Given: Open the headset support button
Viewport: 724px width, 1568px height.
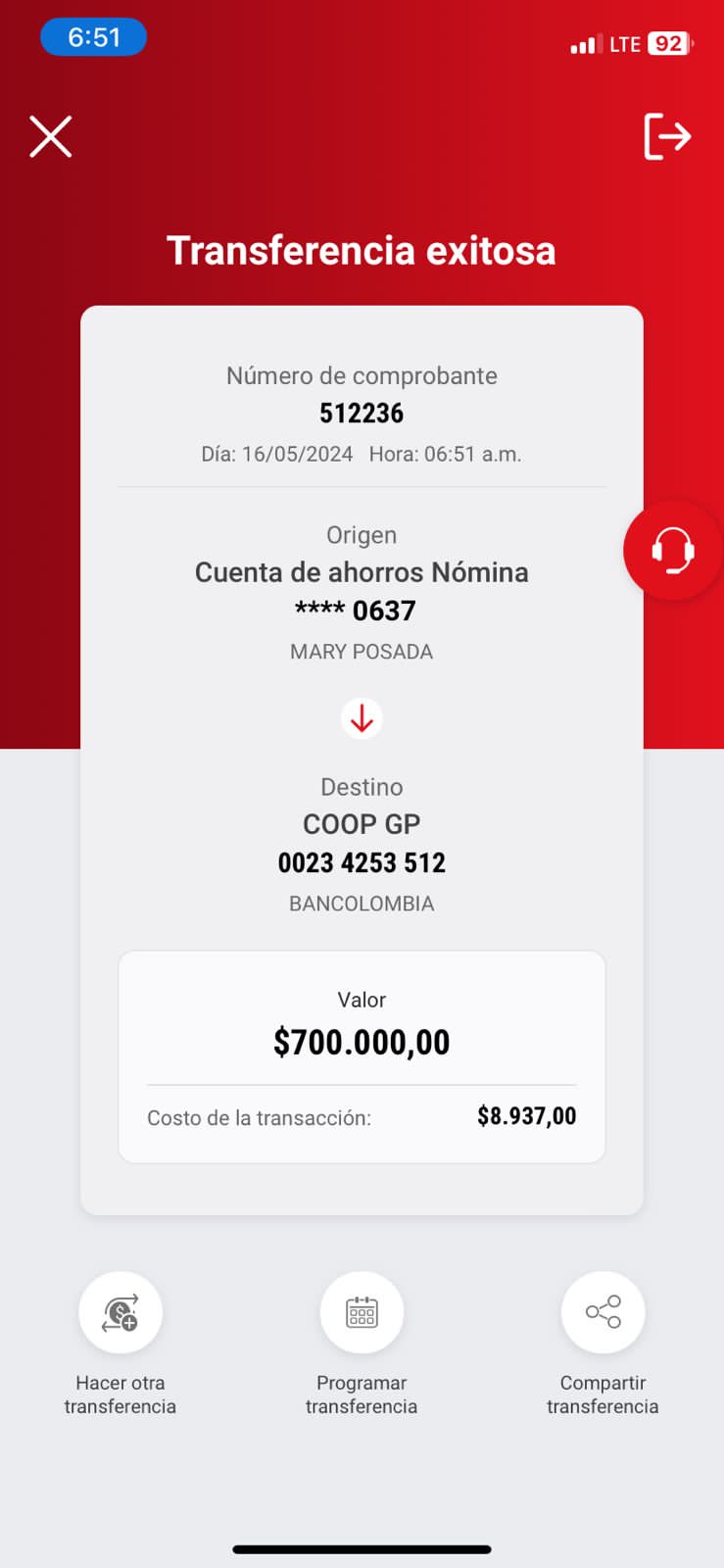Looking at the screenshot, I should coord(673,550).
